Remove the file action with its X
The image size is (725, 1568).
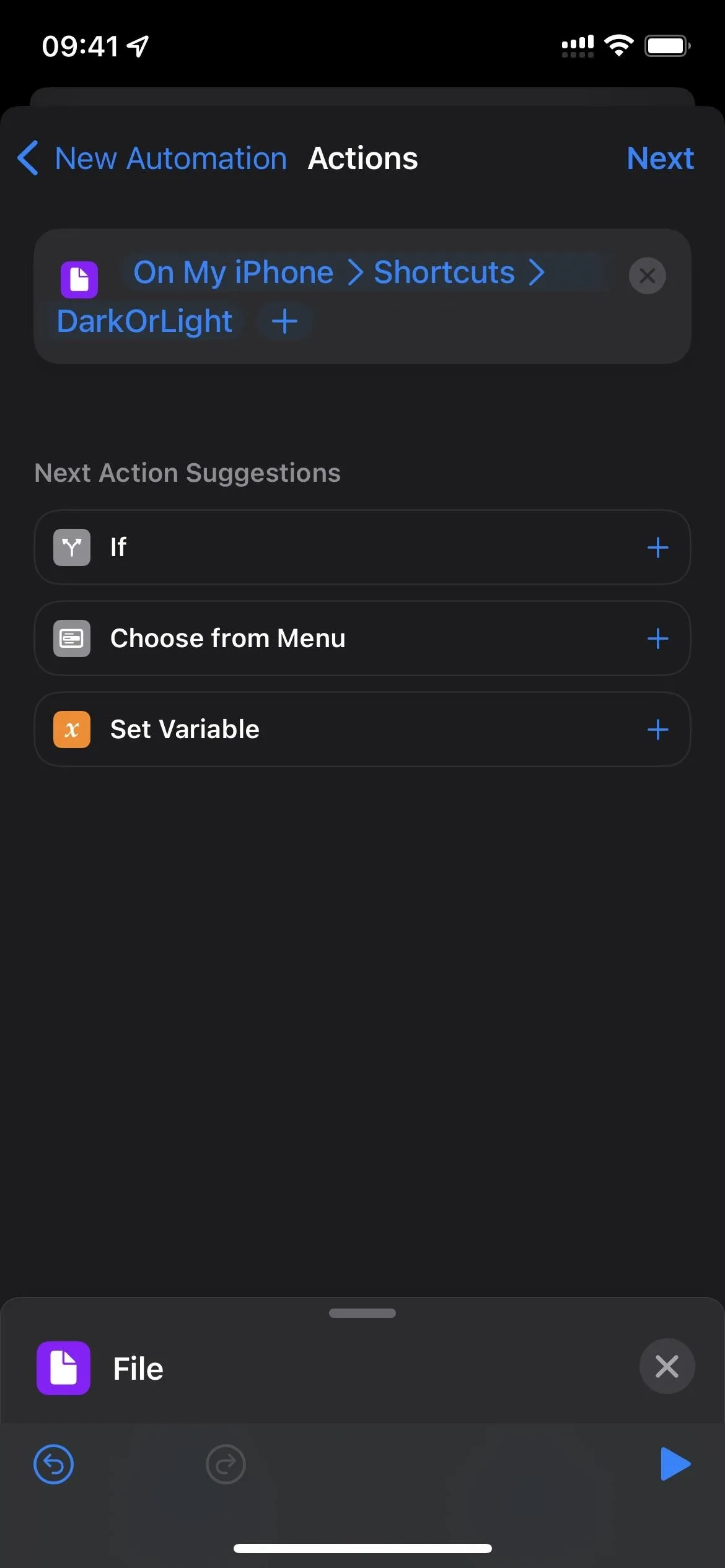click(647, 276)
